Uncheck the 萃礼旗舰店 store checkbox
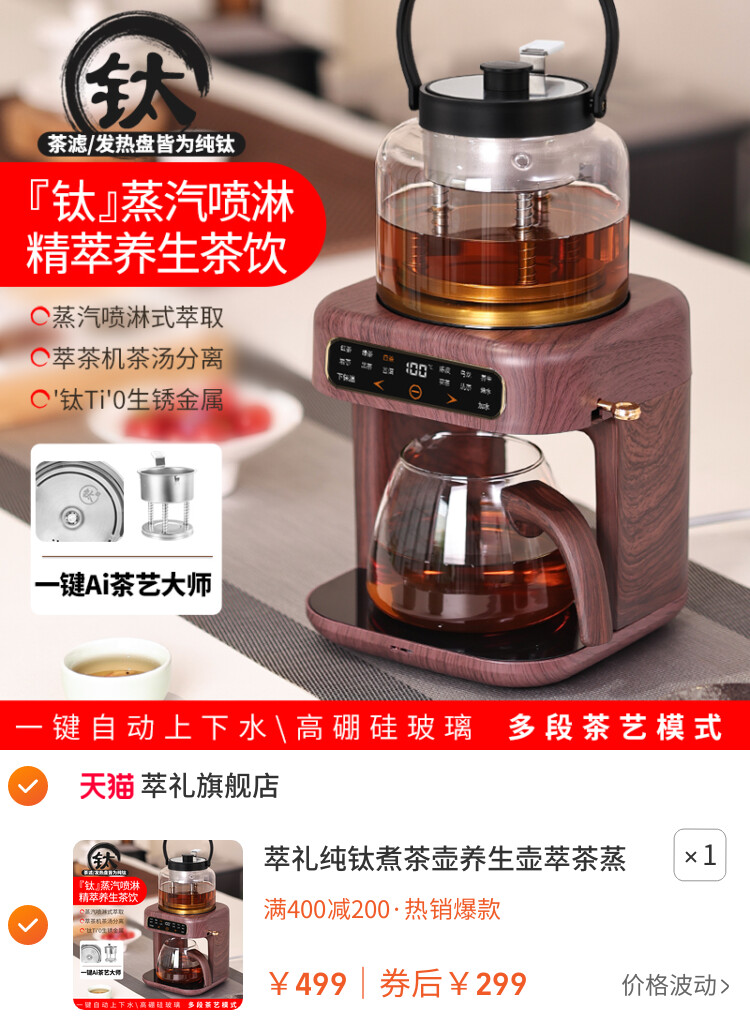This screenshot has height=1030, width=750. point(28,786)
